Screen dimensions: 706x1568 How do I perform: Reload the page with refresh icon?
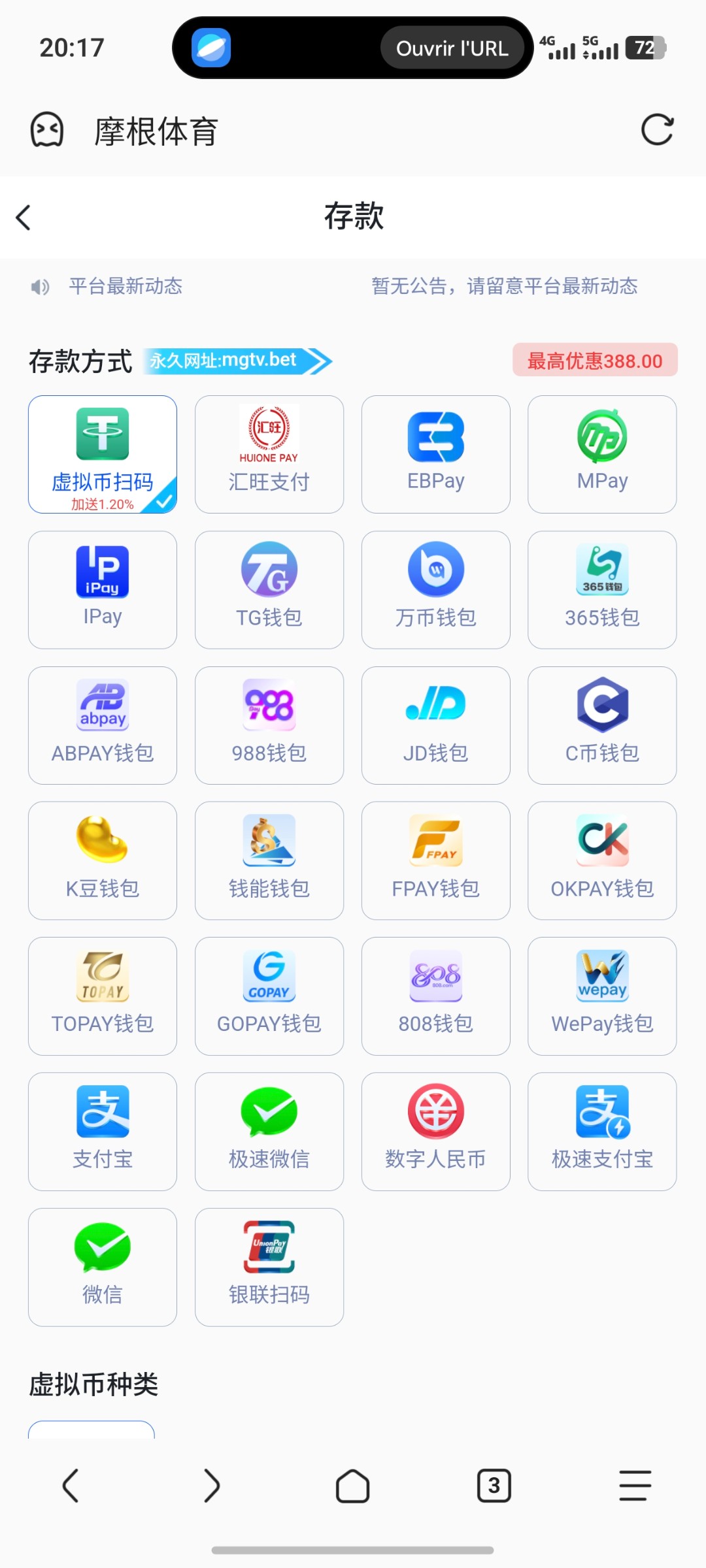[x=657, y=129]
